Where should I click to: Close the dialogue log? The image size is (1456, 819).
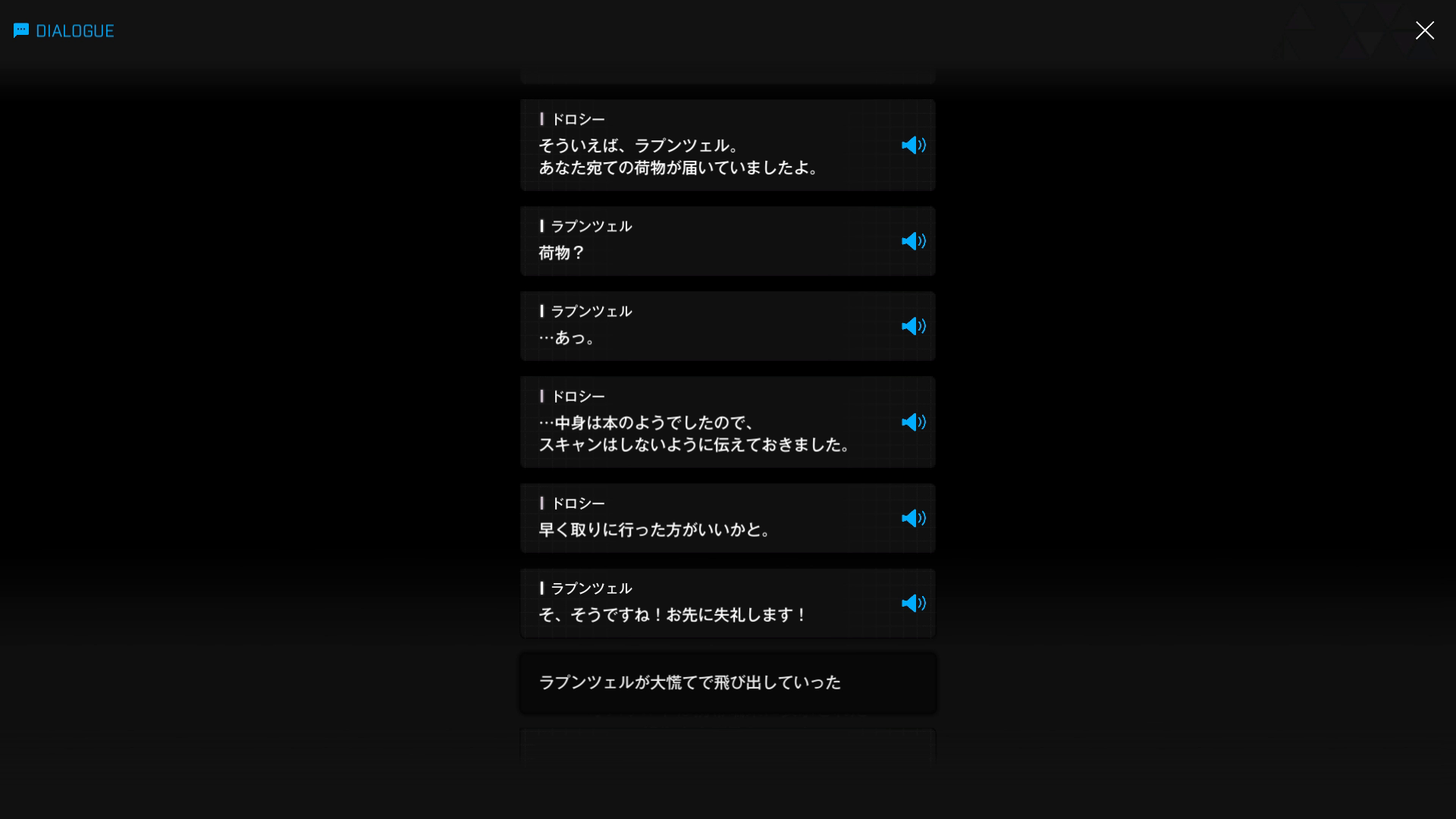[x=1424, y=30]
